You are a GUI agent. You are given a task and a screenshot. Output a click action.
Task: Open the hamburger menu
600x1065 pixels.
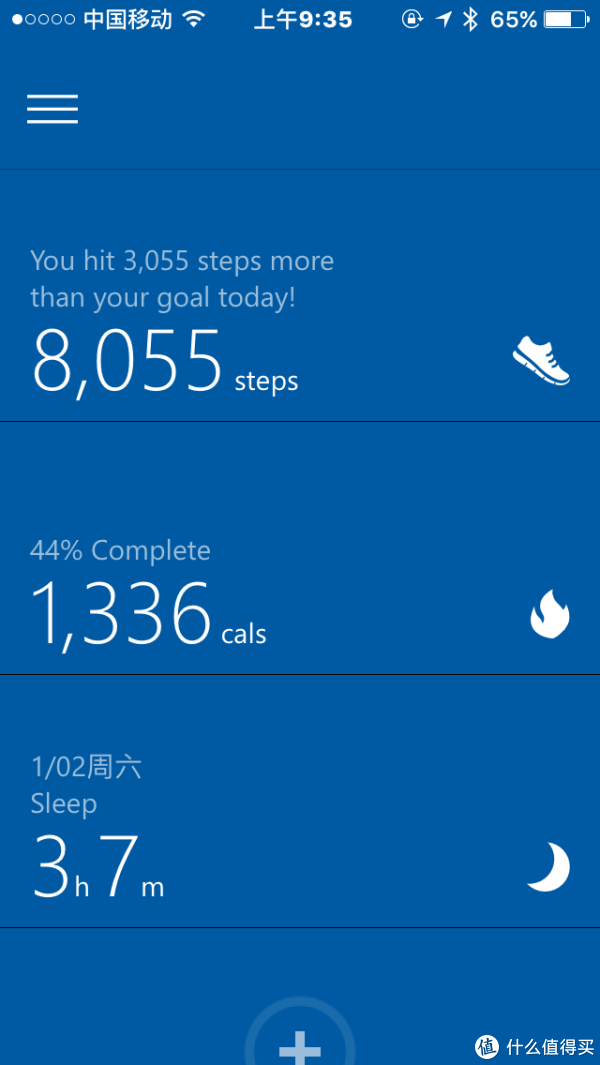52,109
